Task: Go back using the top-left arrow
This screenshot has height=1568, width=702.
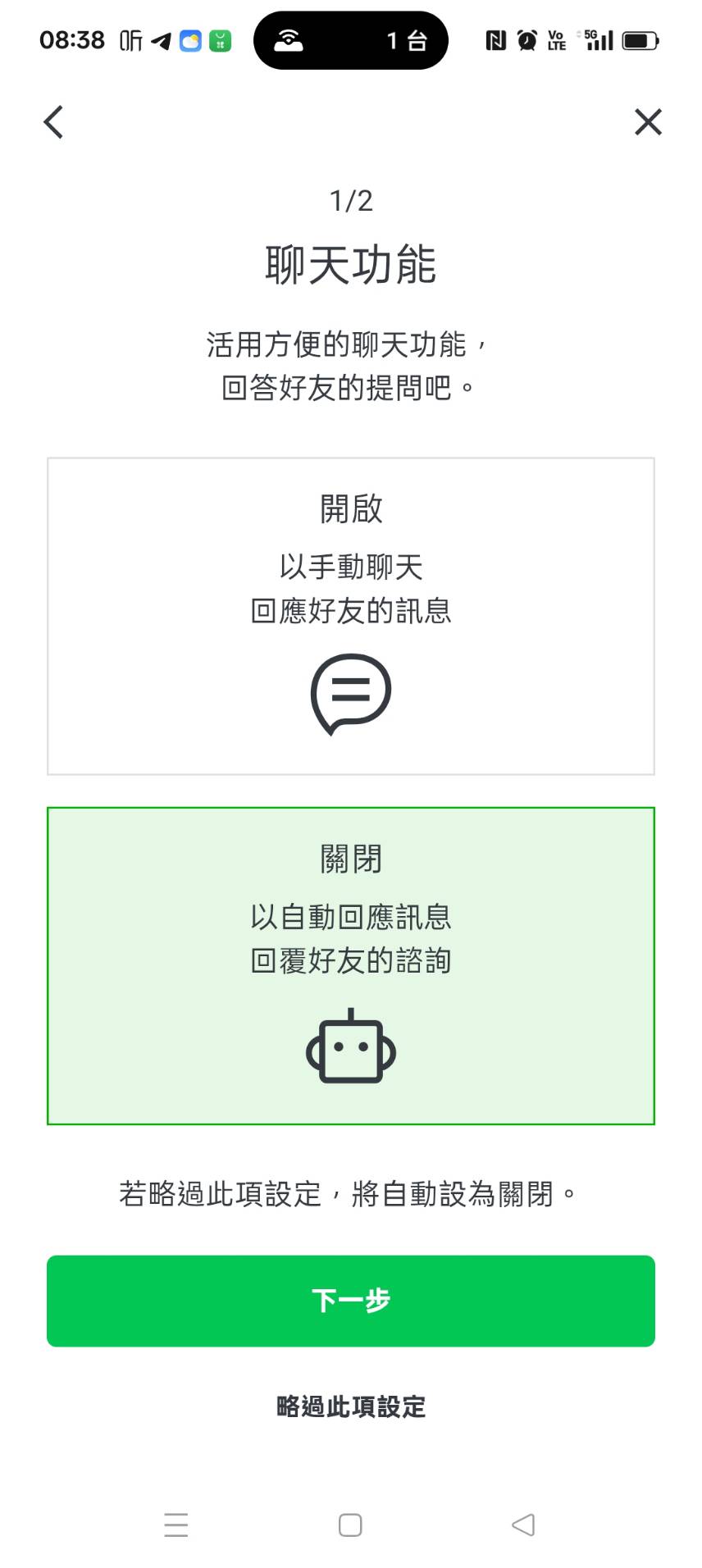Action: point(53,122)
